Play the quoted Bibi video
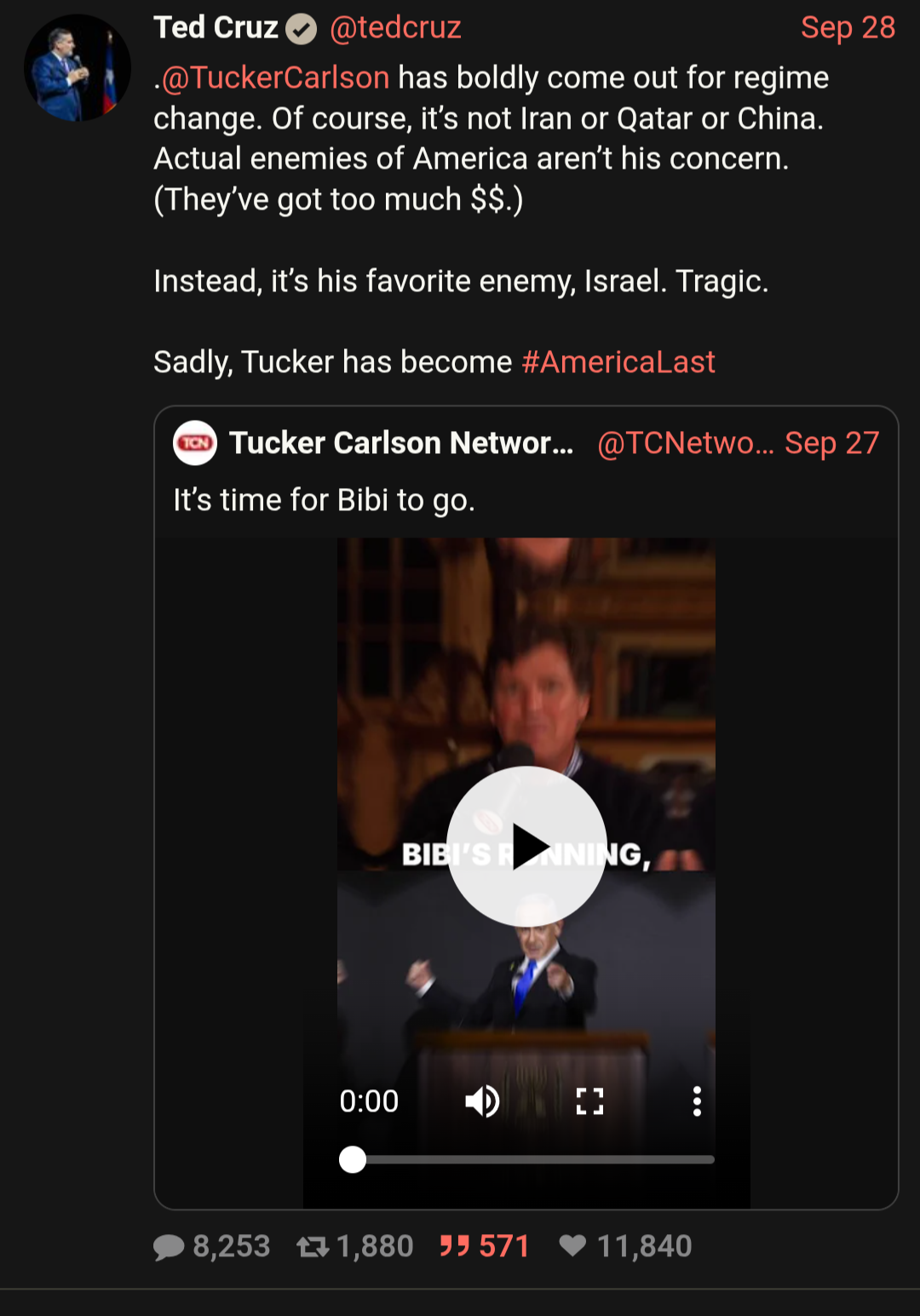 (526, 846)
